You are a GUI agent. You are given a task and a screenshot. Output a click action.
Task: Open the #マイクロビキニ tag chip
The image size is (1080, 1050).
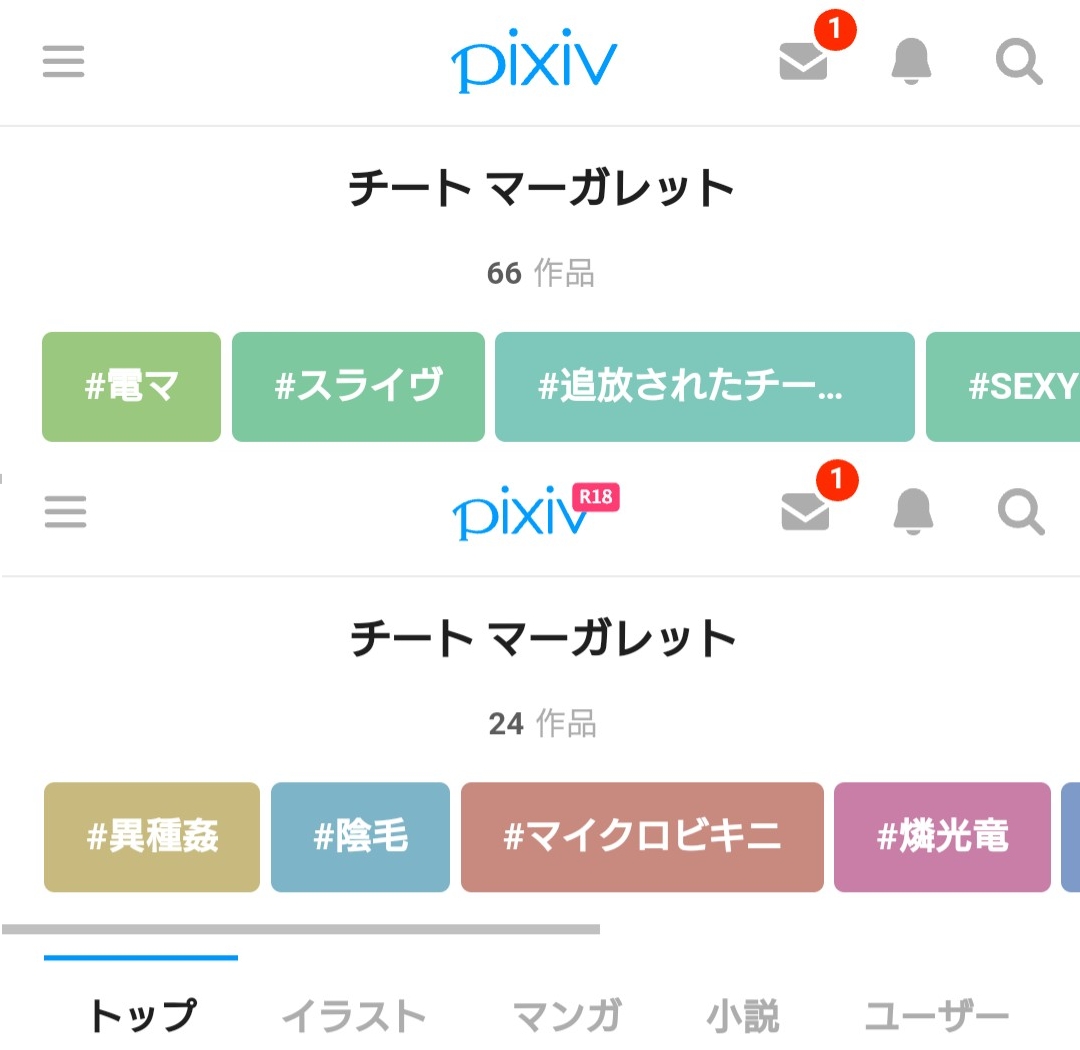click(x=642, y=836)
